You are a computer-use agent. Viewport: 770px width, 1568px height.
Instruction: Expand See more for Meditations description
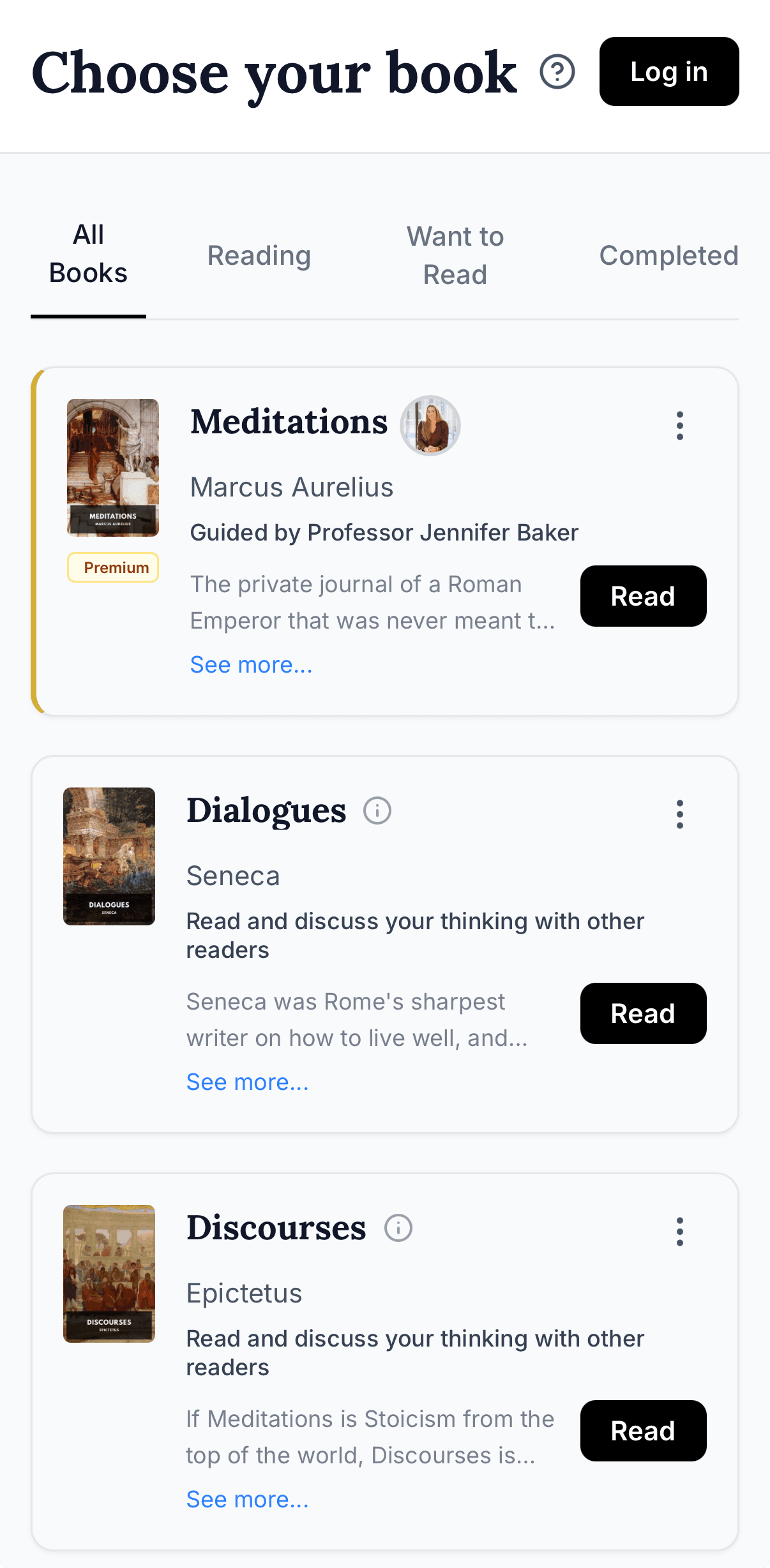[x=250, y=664]
